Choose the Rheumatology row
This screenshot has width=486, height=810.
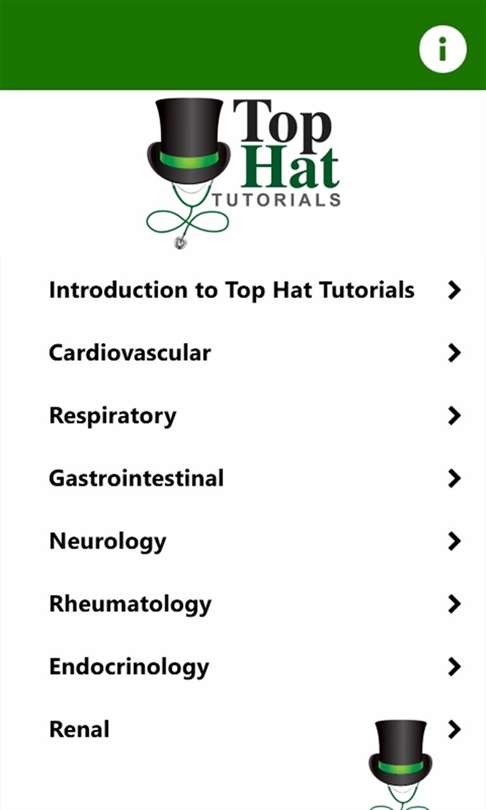(x=243, y=604)
